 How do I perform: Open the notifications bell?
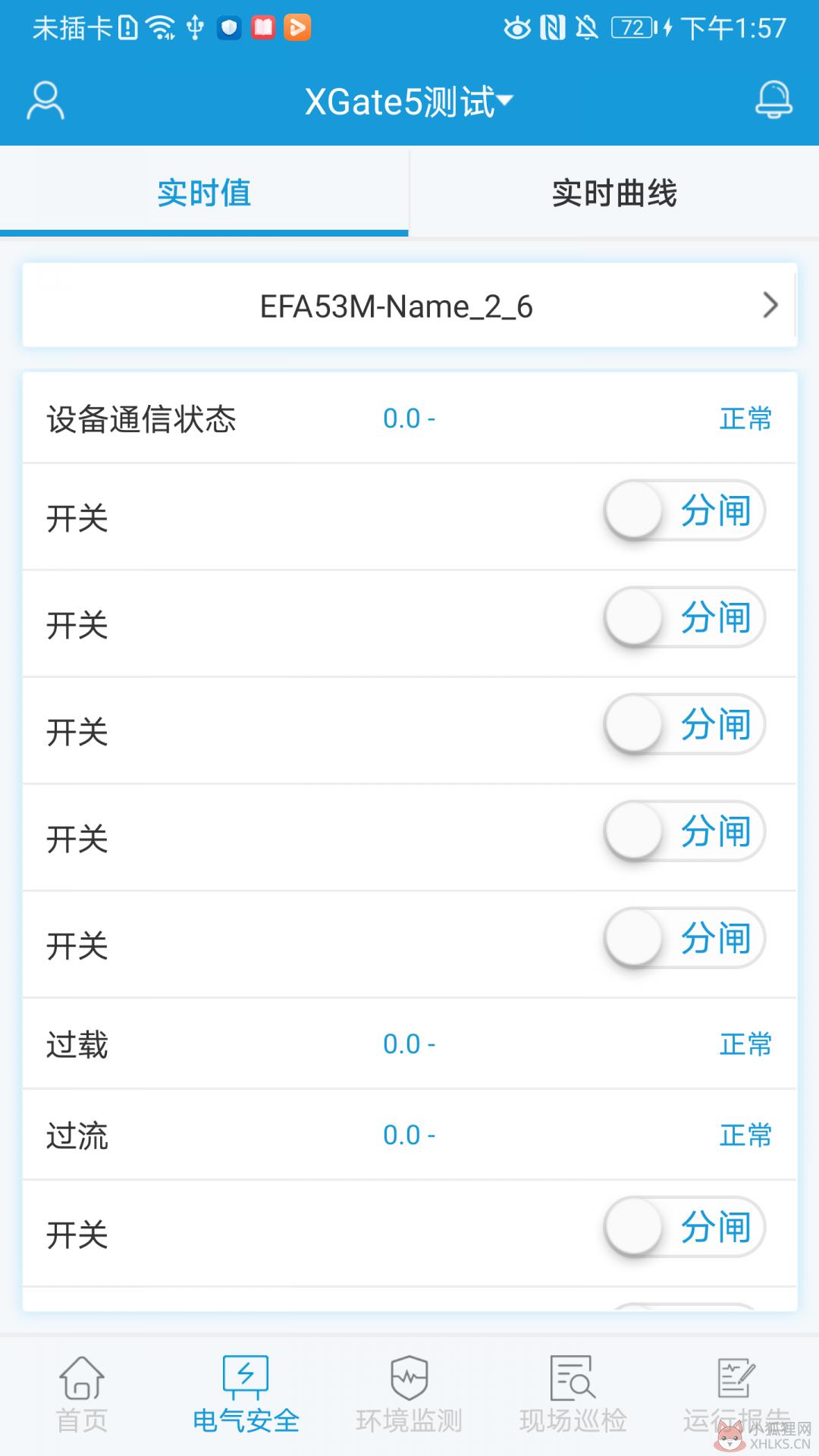(773, 100)
